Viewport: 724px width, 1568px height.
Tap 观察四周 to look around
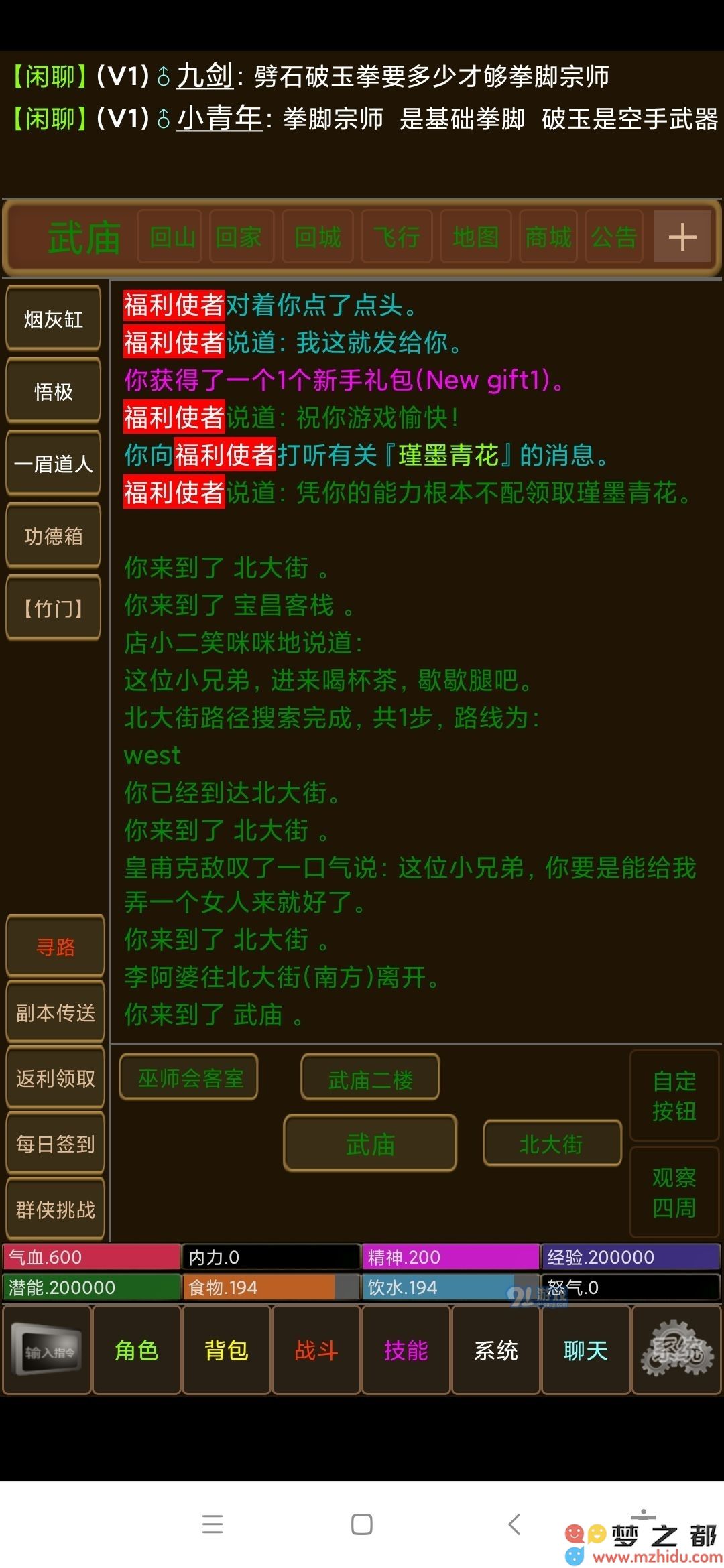point(674,1193)
